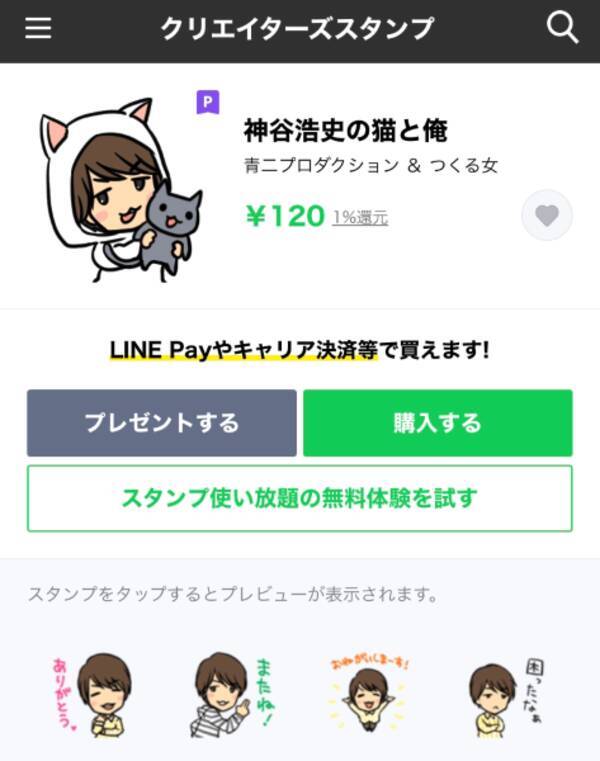The image size is (600, 761).
Task: Open creator link 青二プロダクション & つくる女
Action: [371, 166]
